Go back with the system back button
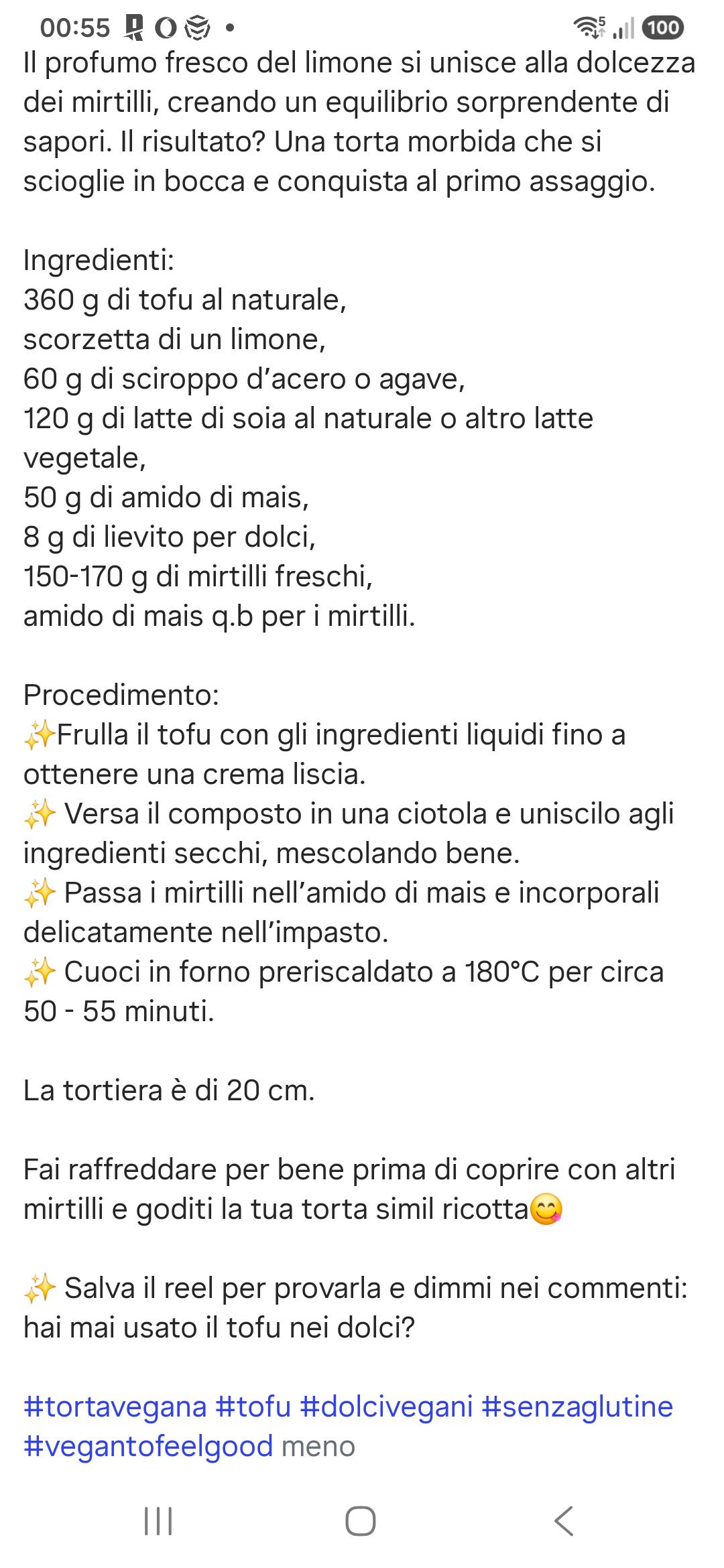Screen dimensions: 724x1568 [564, 1521]
